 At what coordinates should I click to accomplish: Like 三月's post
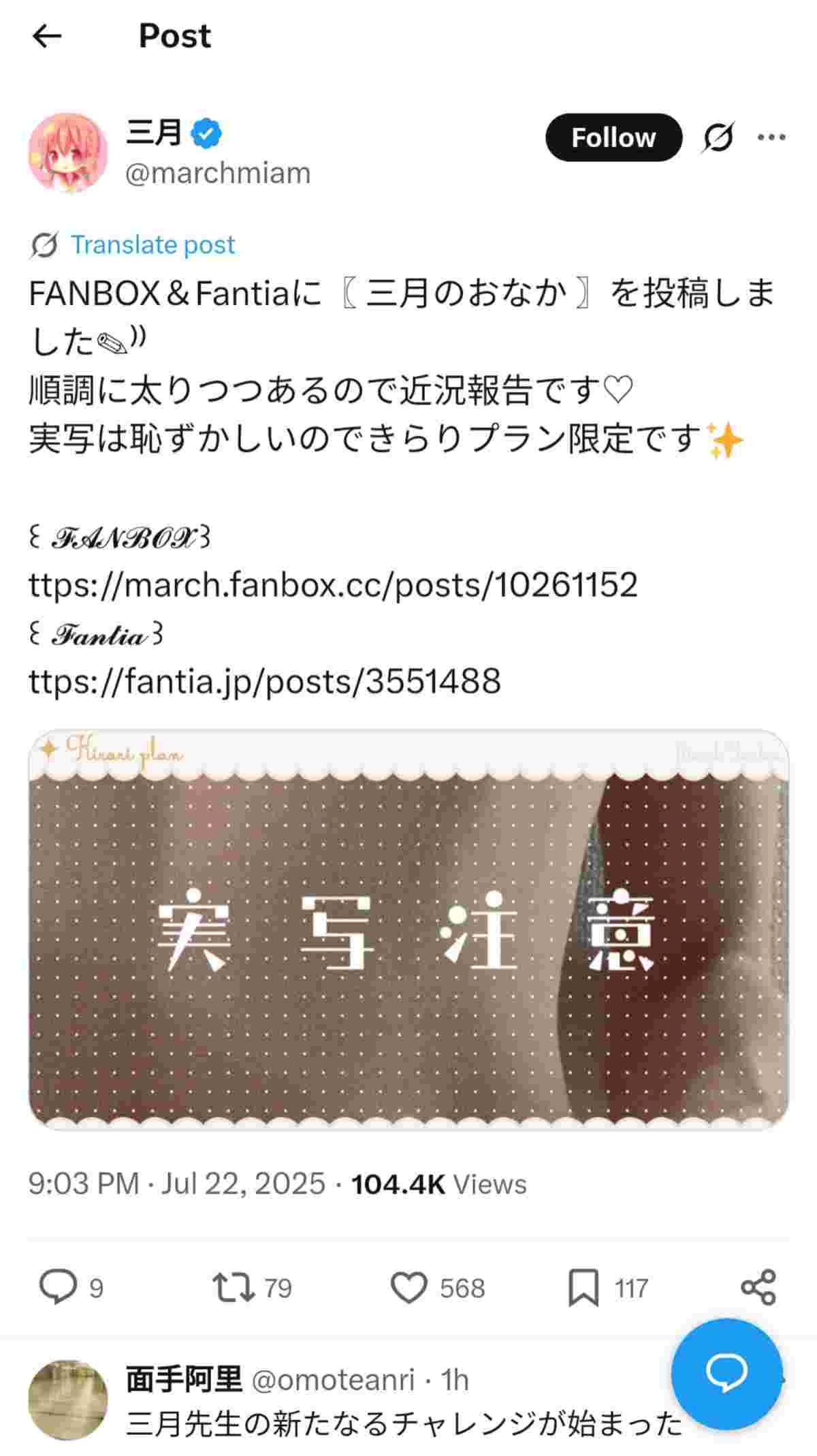[408, 1288]
